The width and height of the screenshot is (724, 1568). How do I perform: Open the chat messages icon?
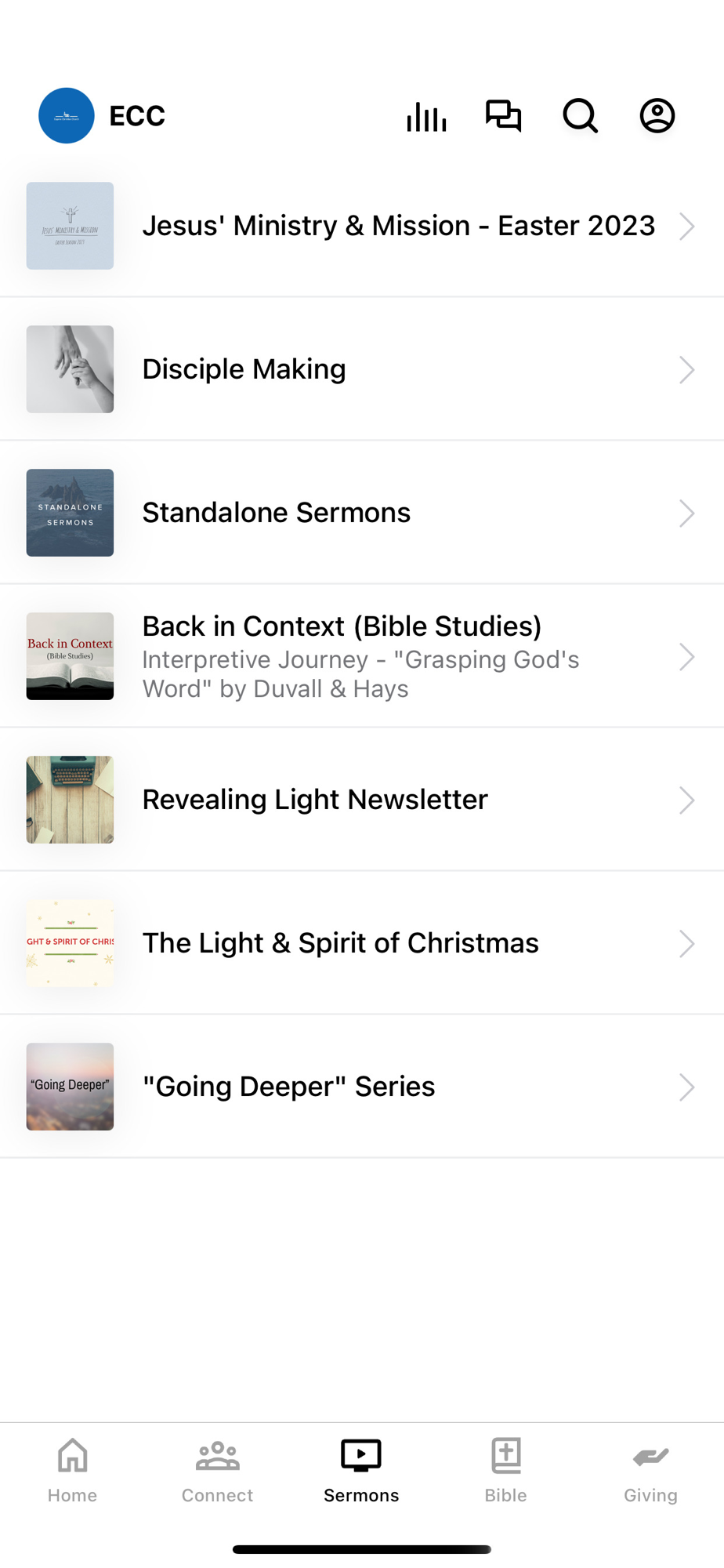[503, 116]
